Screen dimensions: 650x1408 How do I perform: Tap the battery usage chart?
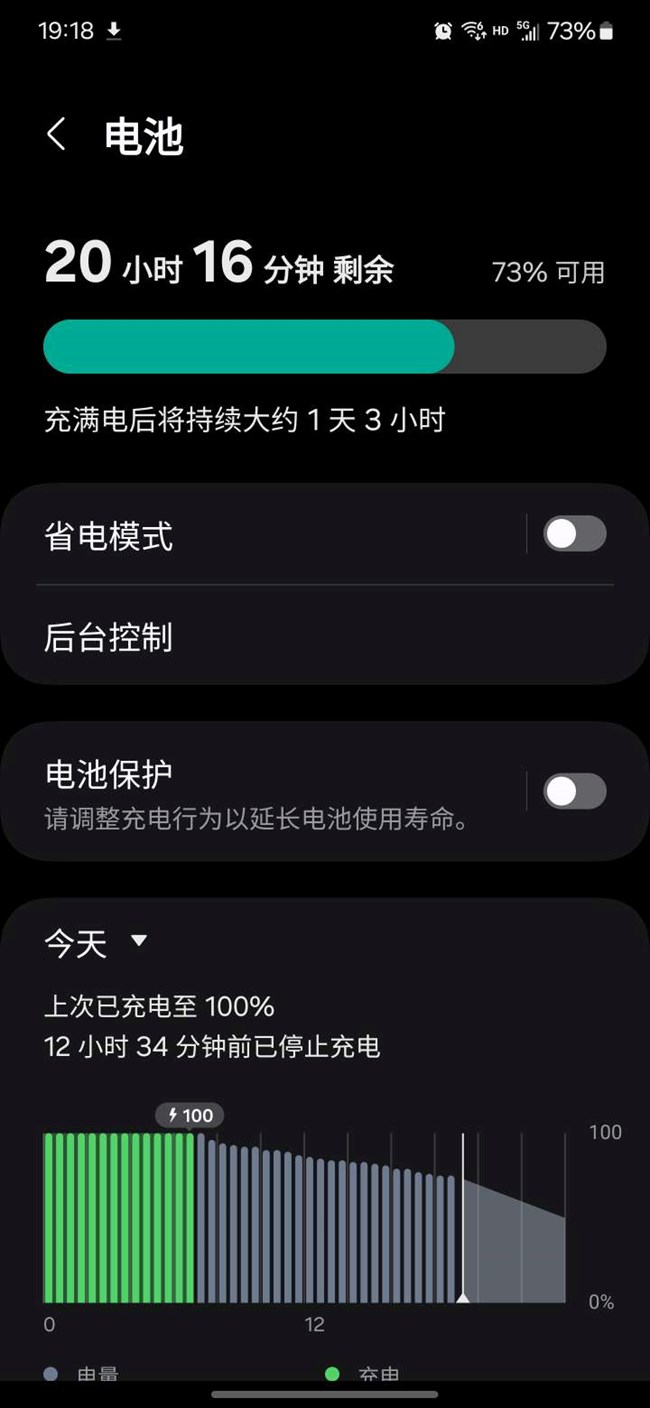click(305, 1216)
